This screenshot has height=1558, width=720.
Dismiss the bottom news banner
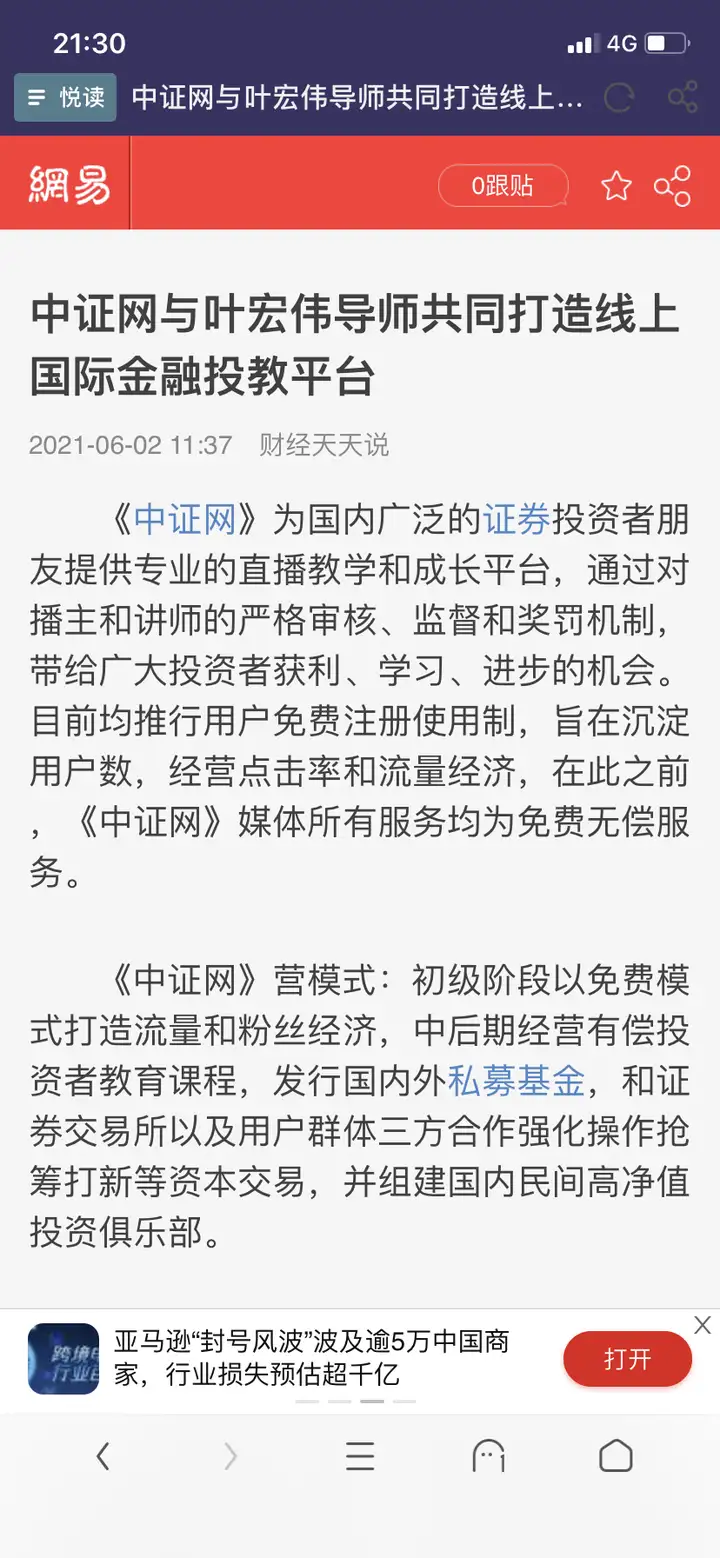click(703, 1326)
